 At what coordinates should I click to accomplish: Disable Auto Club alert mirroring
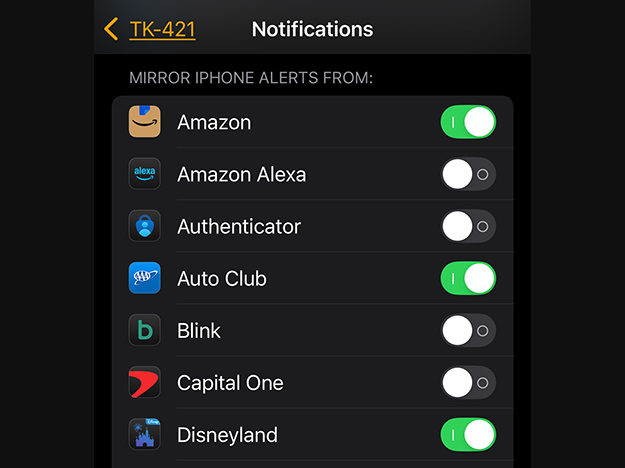tap(468, 278)
